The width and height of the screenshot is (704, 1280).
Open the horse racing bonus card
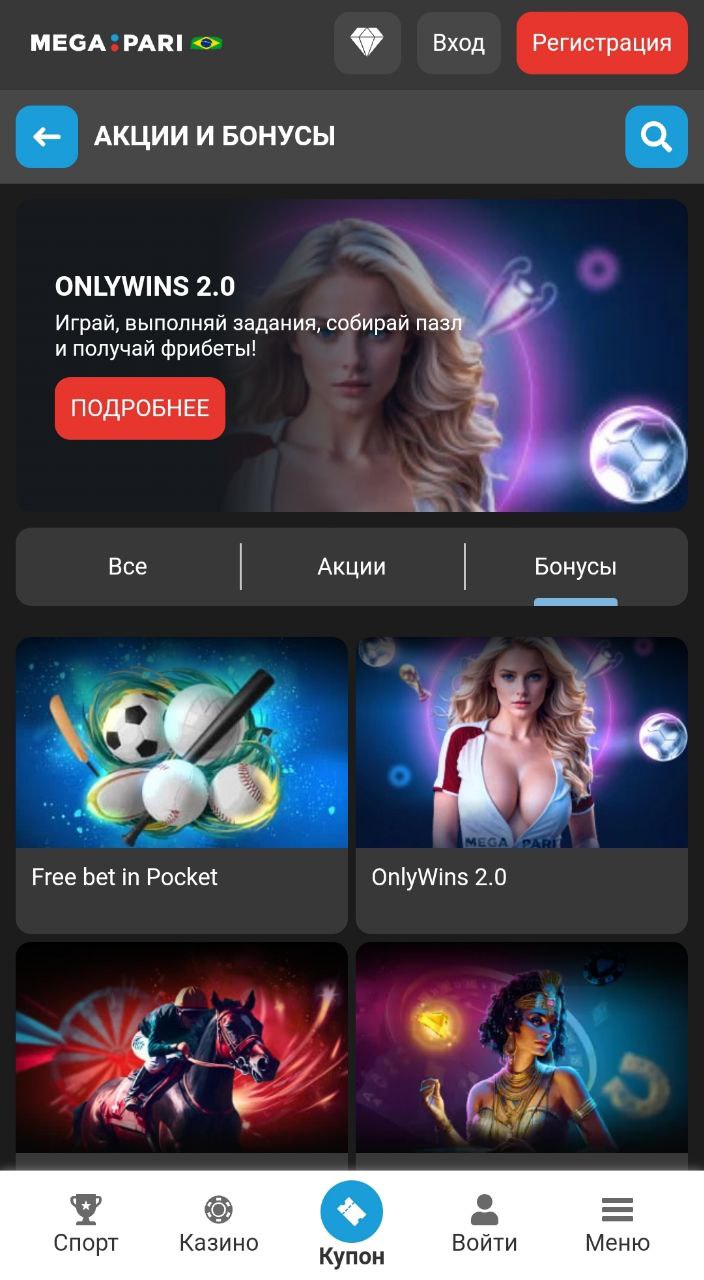[x=182, y=1056]
